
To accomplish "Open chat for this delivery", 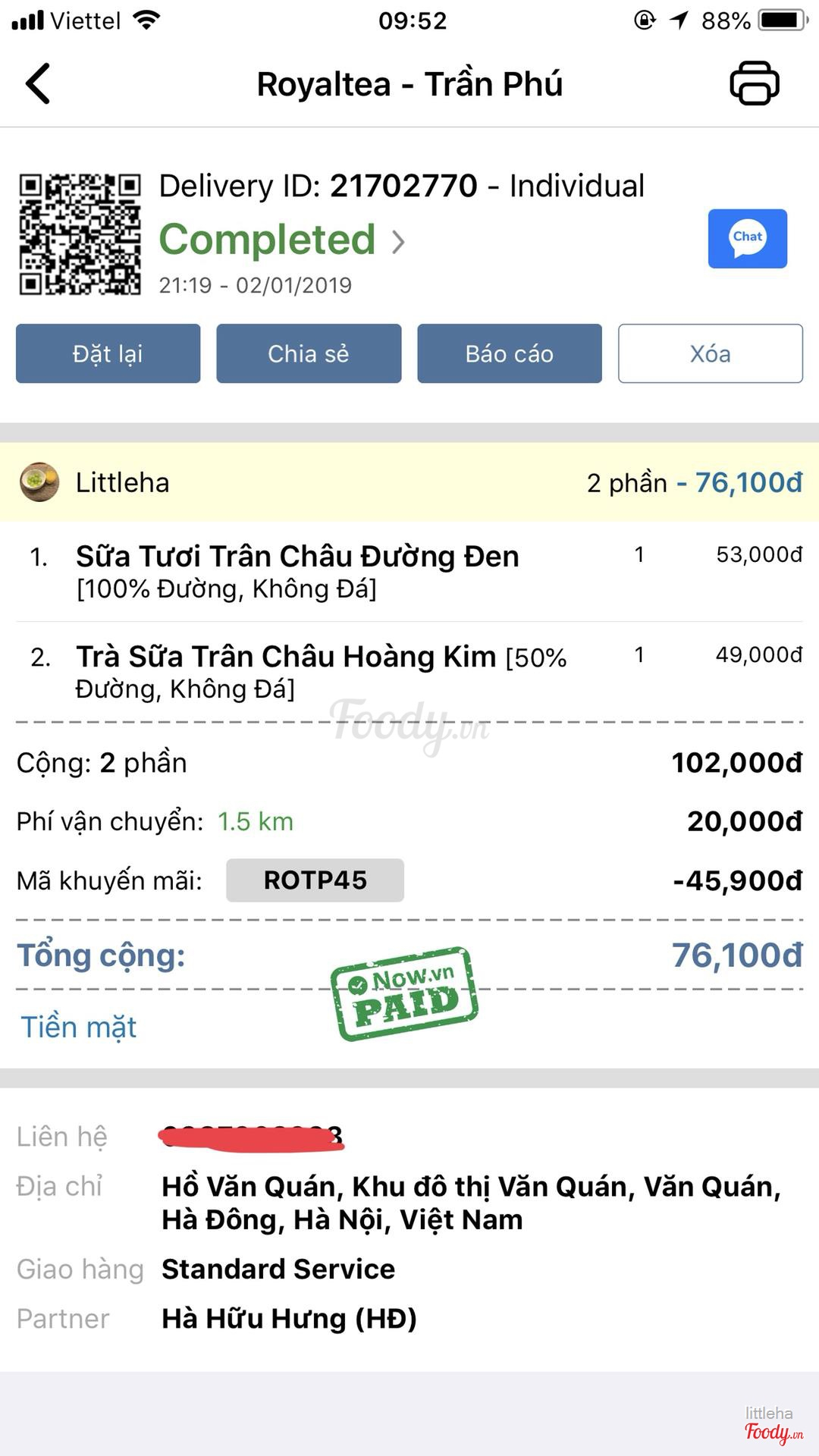I will pyautogui.click(x=747, y=238).
